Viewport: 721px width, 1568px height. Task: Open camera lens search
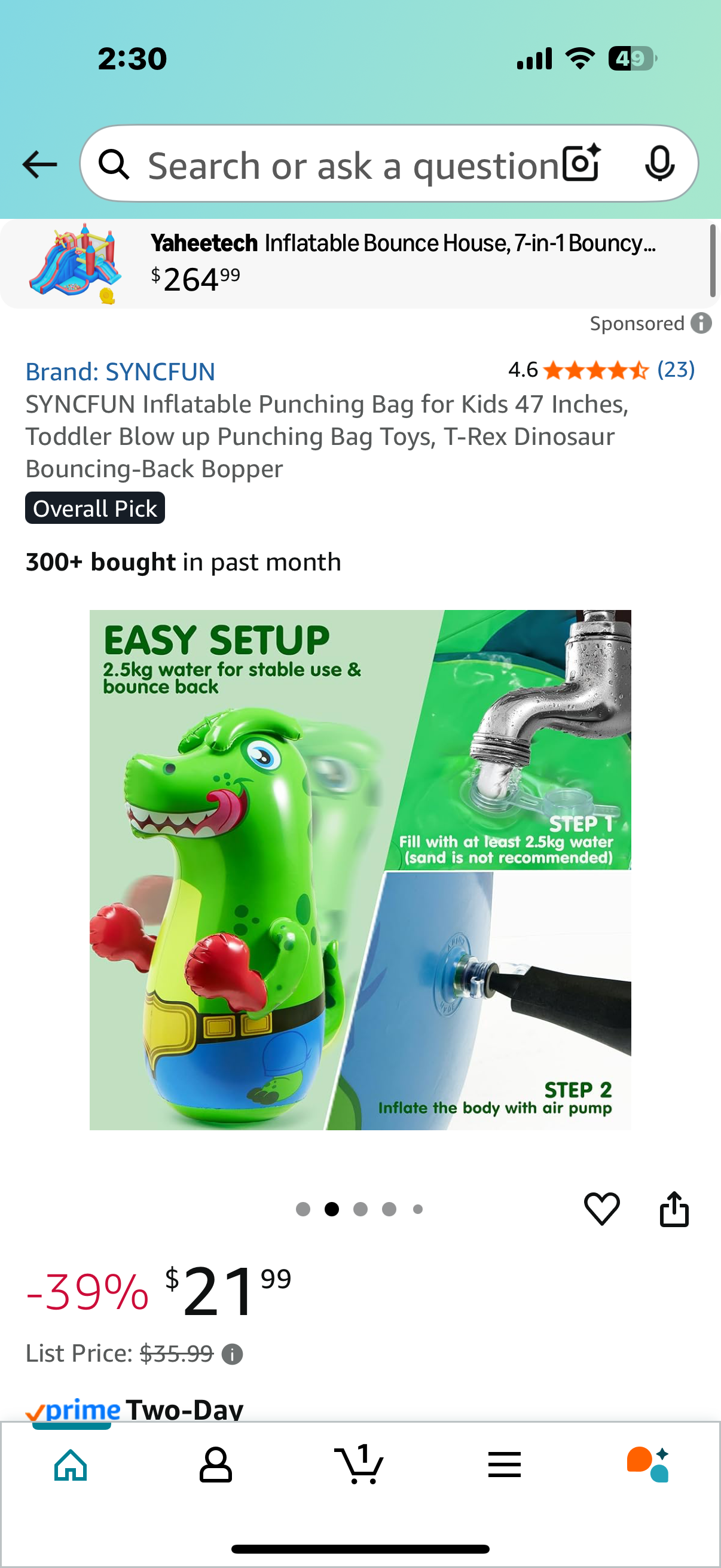tap(581, 164)
